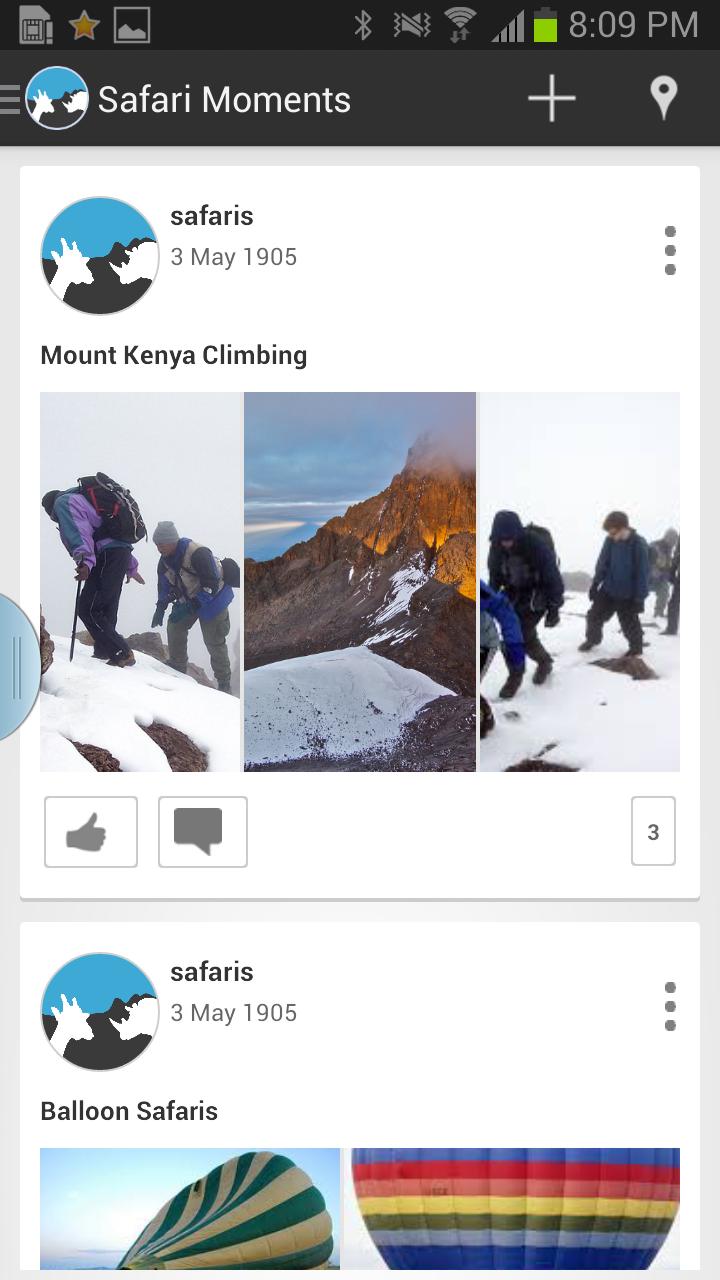Screen dimensions: 720x1280
Task: Like the Mount Kenya Climbing post
Action: coord(91,832)
